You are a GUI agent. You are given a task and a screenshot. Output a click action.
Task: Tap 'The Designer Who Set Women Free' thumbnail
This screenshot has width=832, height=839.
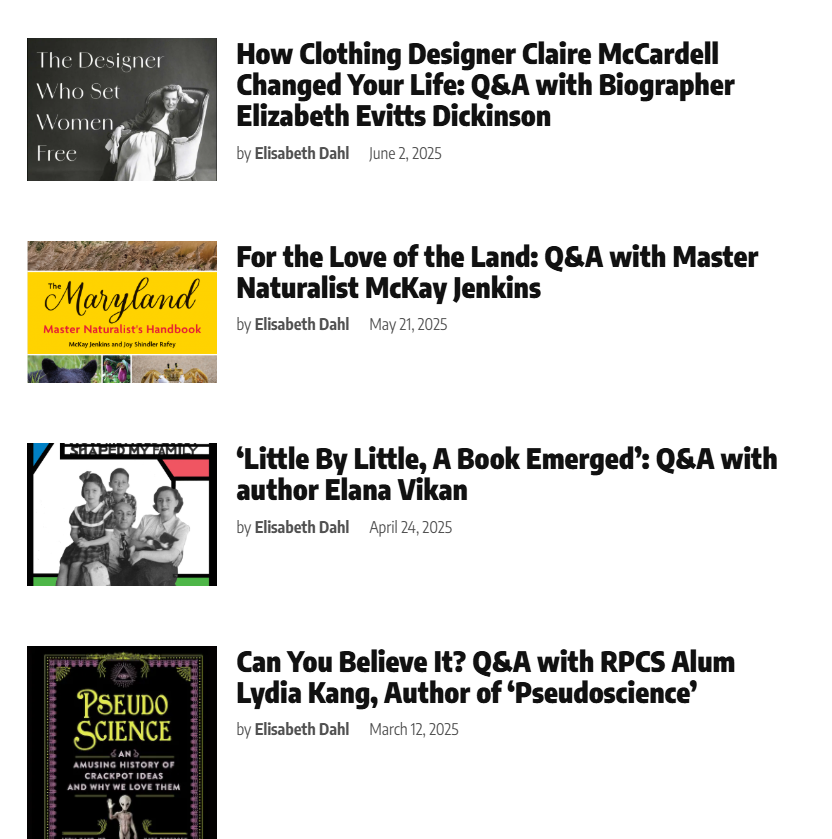[122, 110]
